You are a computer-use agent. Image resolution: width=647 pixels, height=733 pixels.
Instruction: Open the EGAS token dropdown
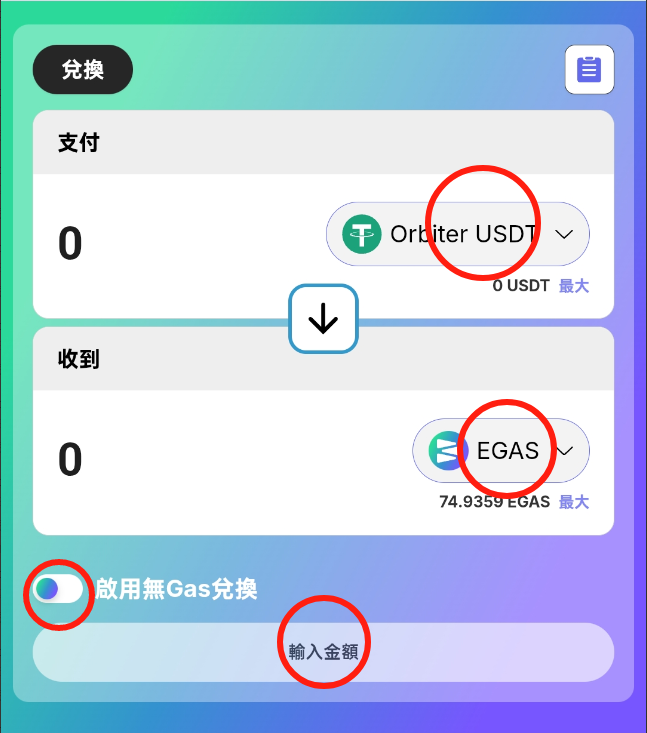click(x=501, y=450)
